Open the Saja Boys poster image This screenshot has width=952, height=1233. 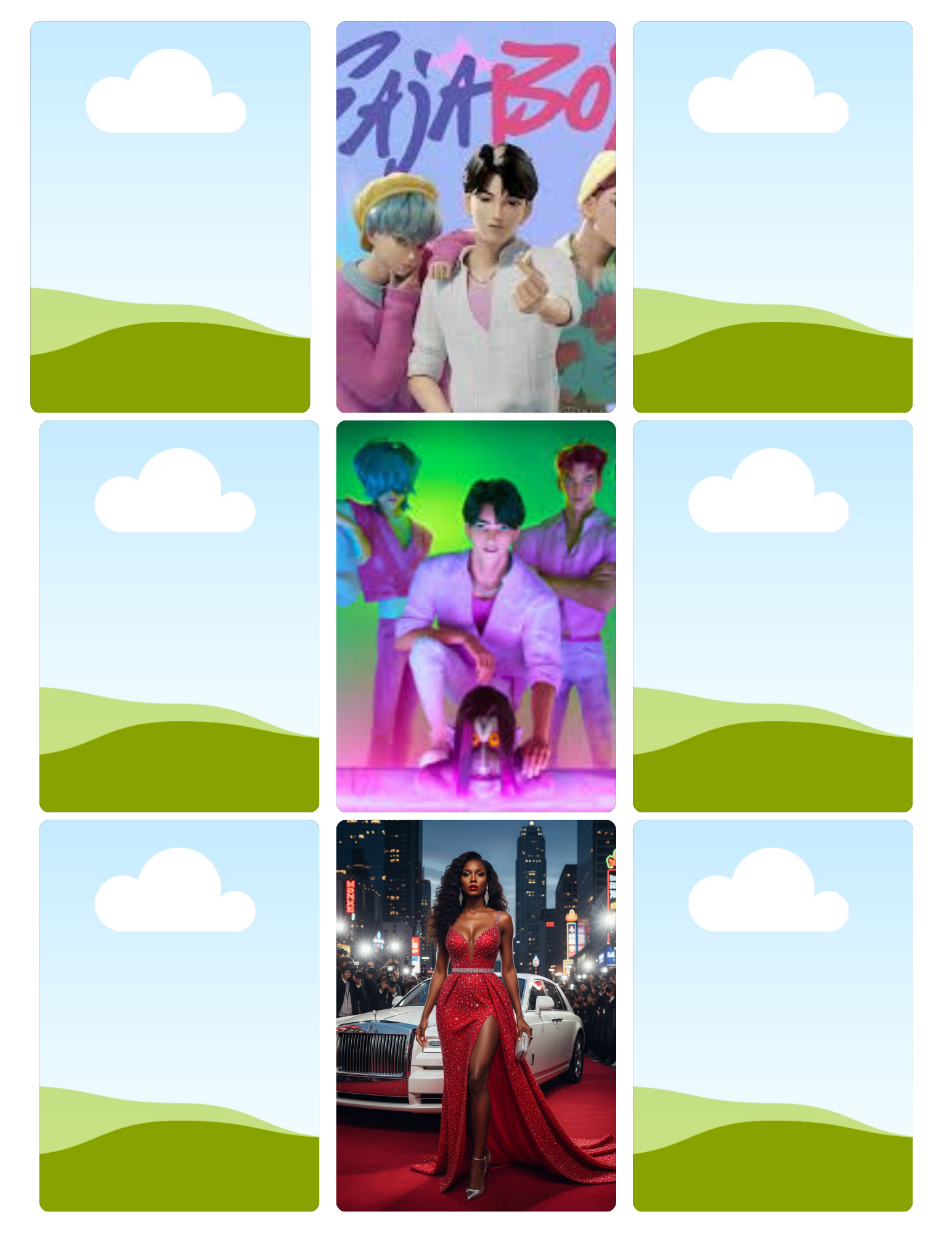coord(476,216)
